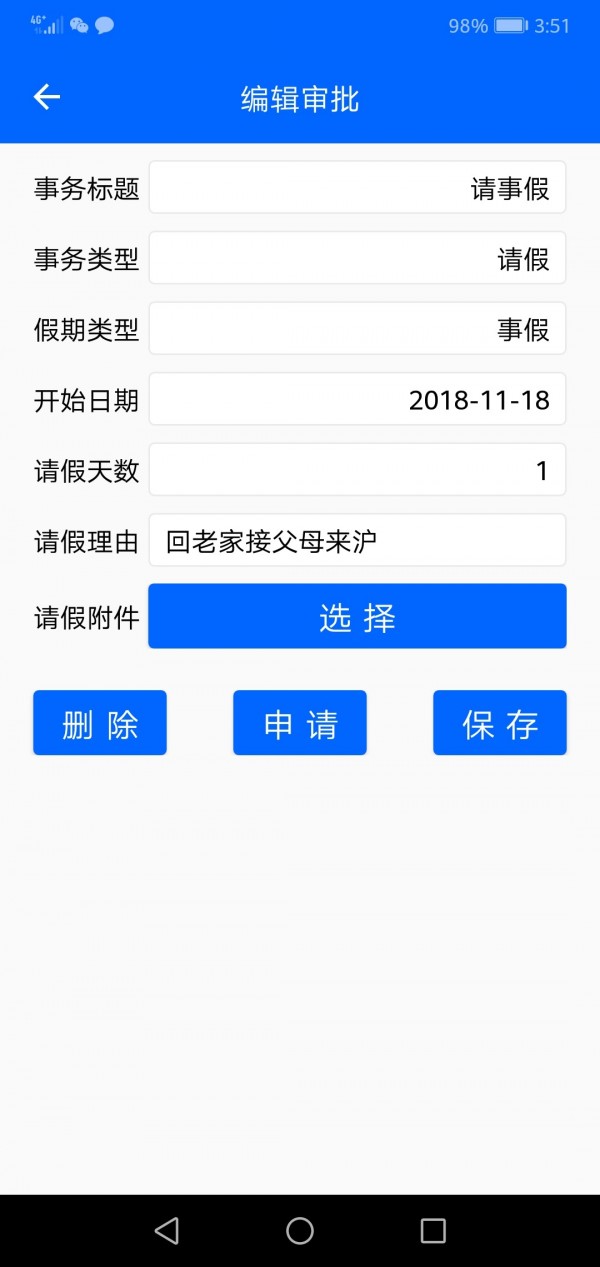This screenshot has width=600, height=1267.
Task: Open the 事务类型 selector
Action: [357, 258]
